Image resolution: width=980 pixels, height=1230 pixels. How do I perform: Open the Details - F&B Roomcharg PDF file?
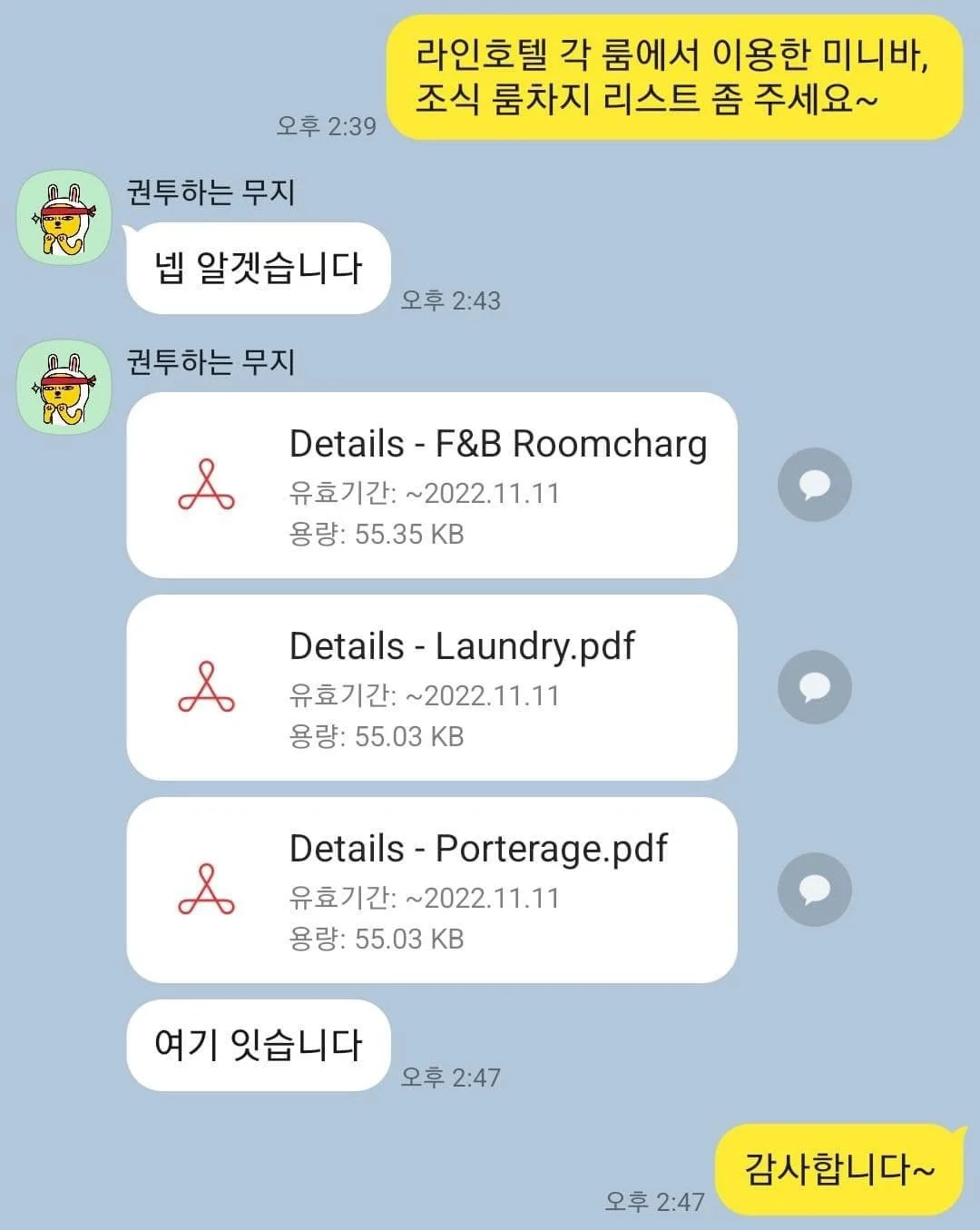click(431, 486)
